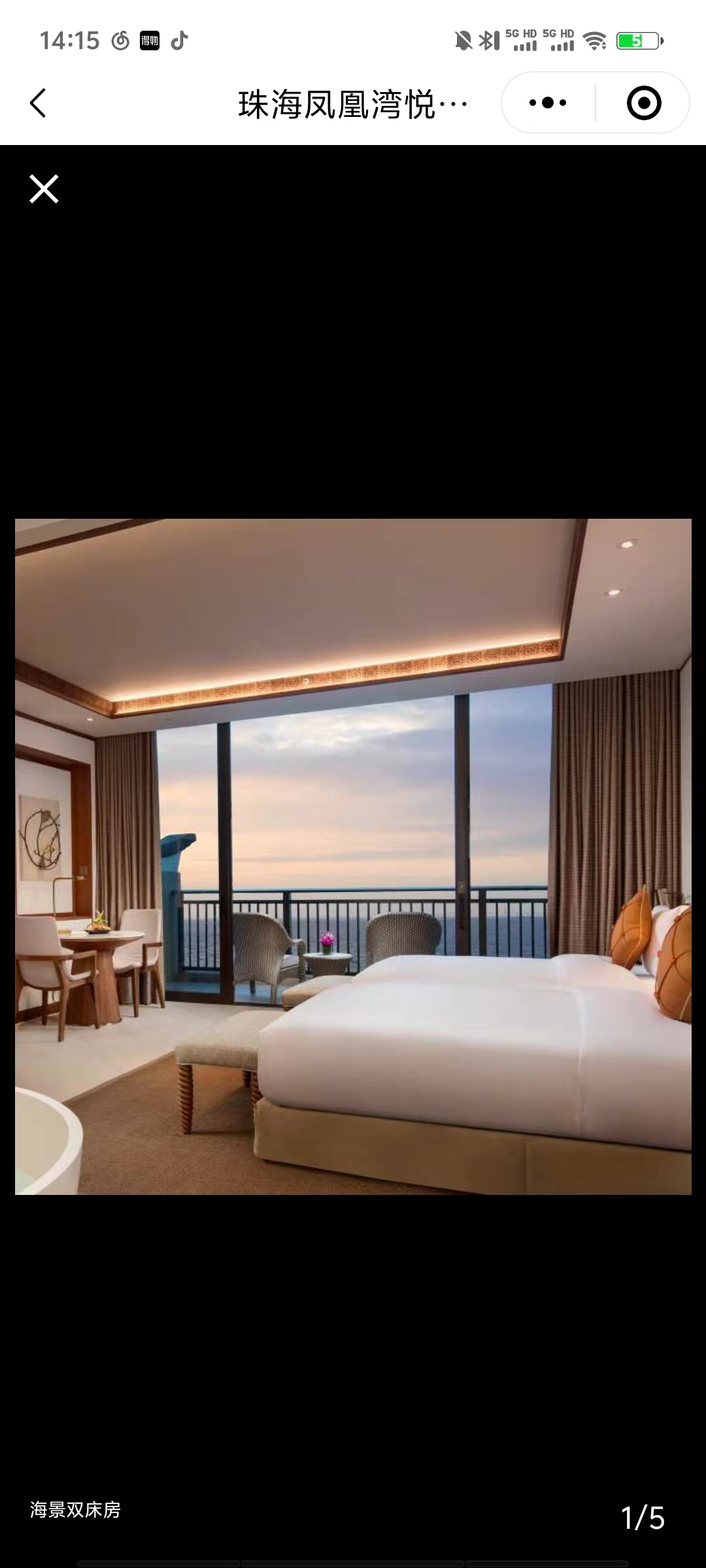This screenshot has width=706, height=1568.
Task: Tap the sea view twin room photo
Action: [353, 857]
